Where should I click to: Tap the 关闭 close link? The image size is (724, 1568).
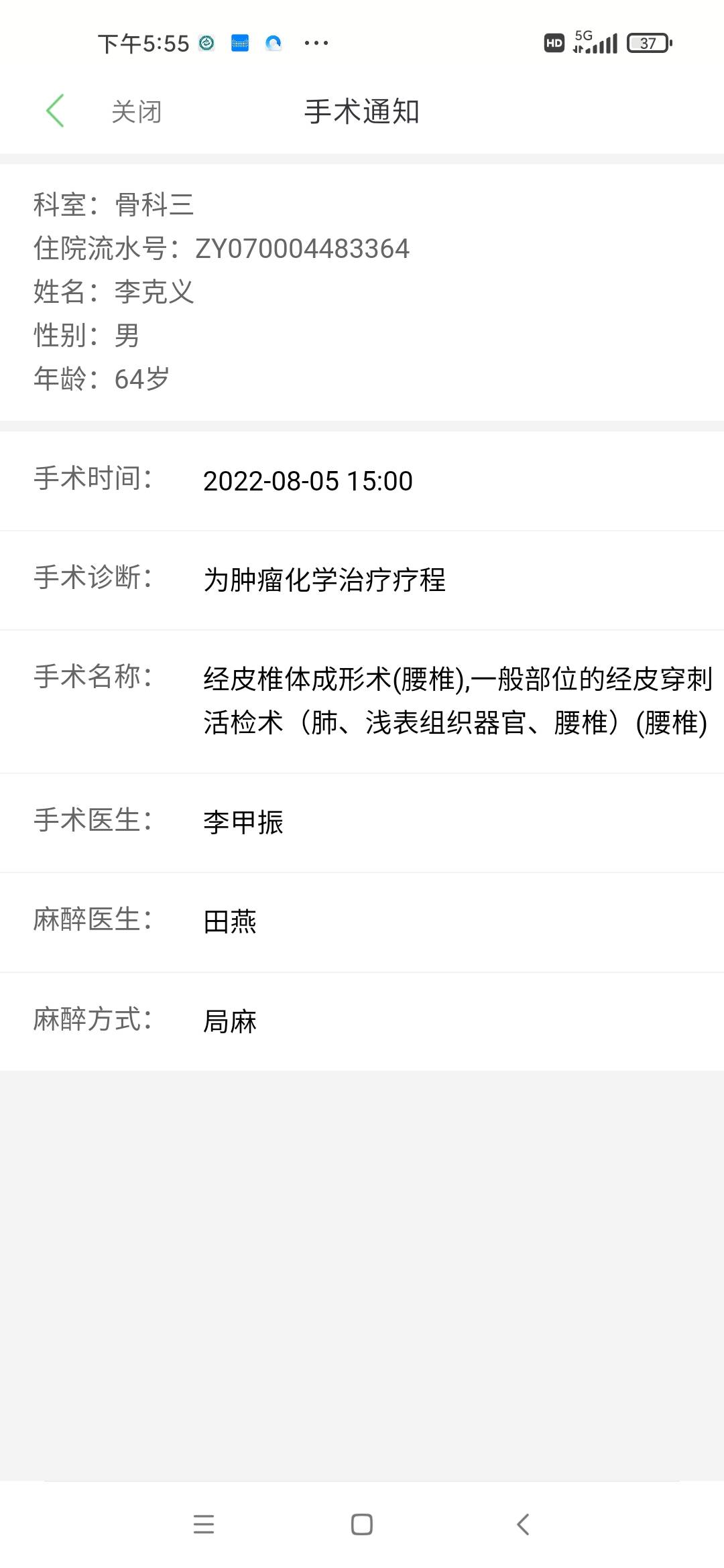(135, 111)
